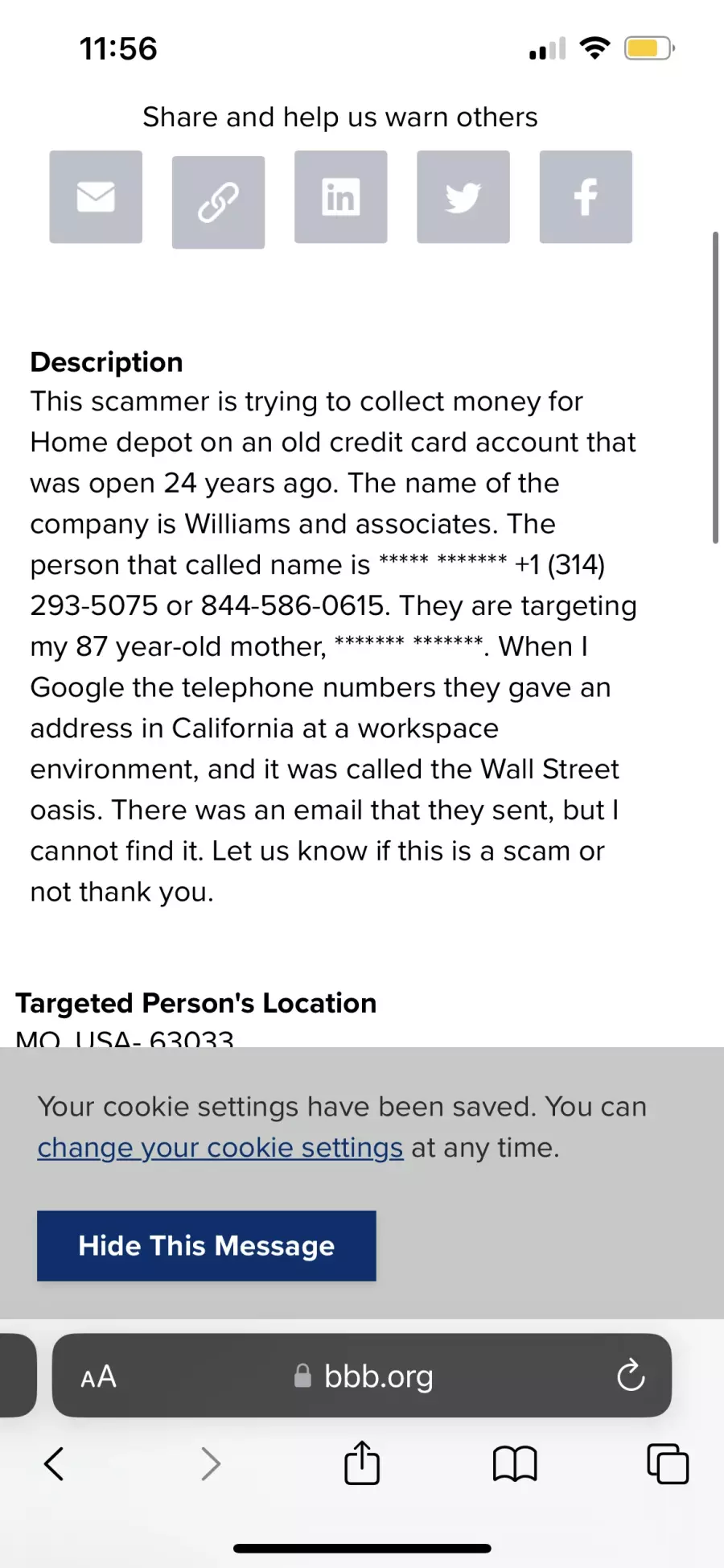Share this scam report via email
Image resolution: width=724 pixels, height=1568 pixels.
[x=96, y=197]
